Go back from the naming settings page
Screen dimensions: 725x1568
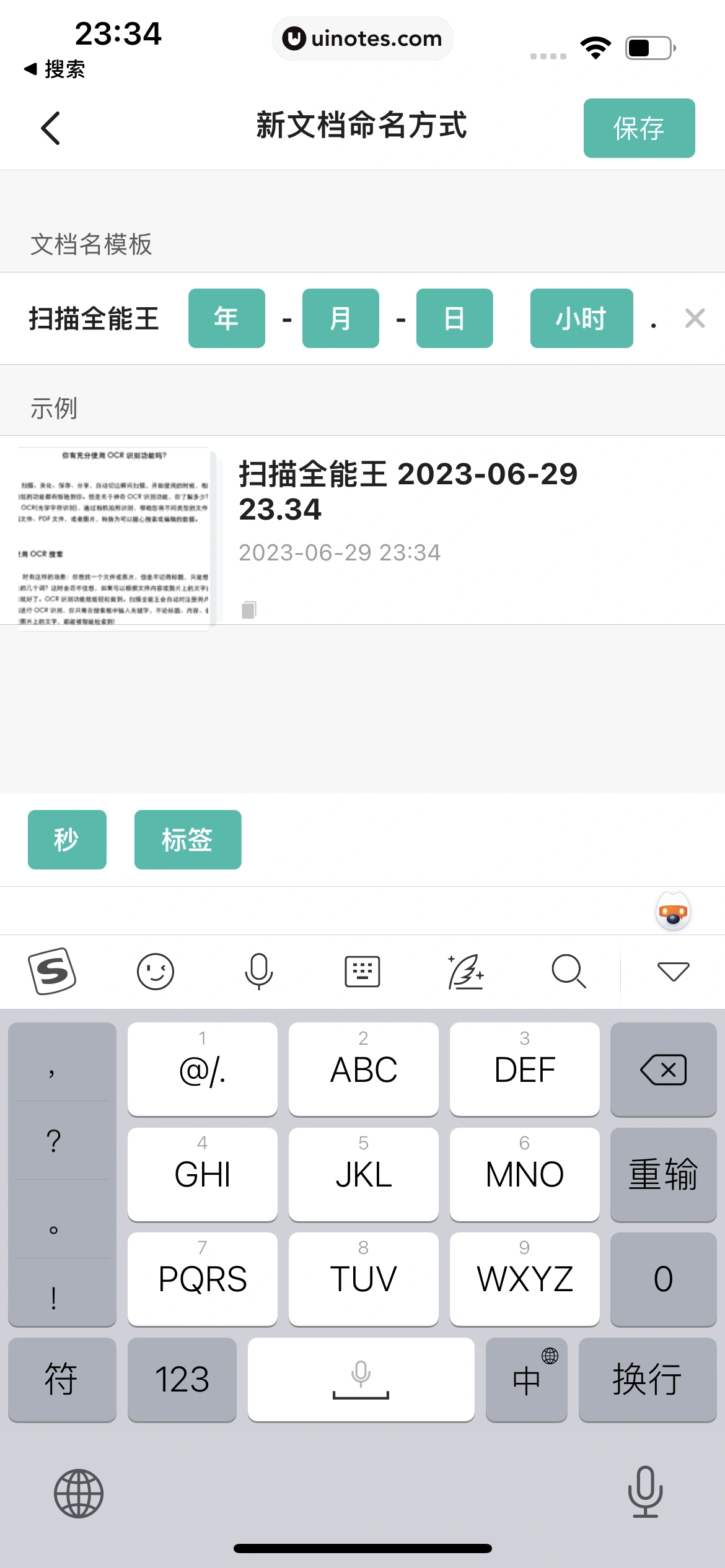click(x=51, y=128)
